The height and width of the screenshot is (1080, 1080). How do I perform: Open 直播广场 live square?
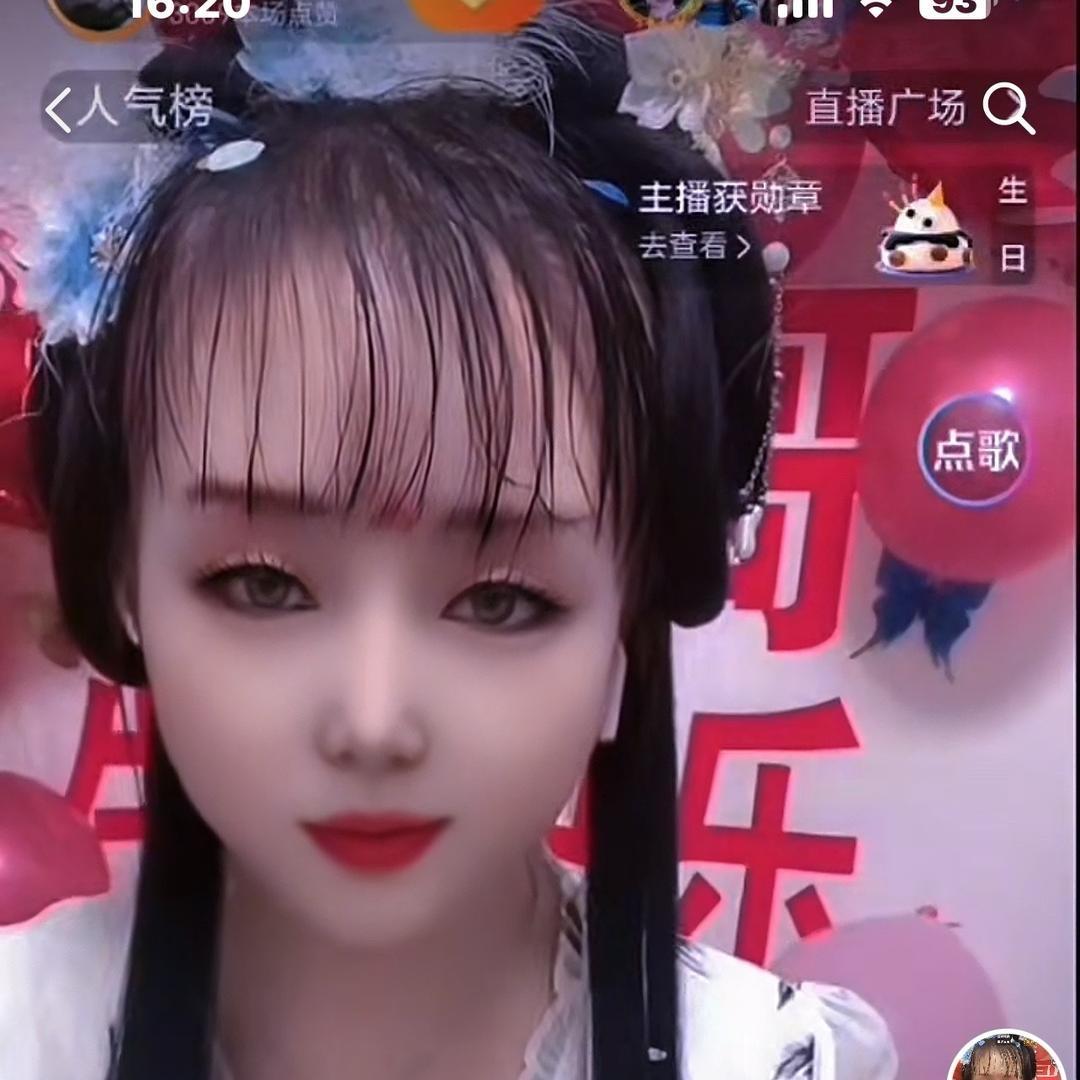pos(886,108)
